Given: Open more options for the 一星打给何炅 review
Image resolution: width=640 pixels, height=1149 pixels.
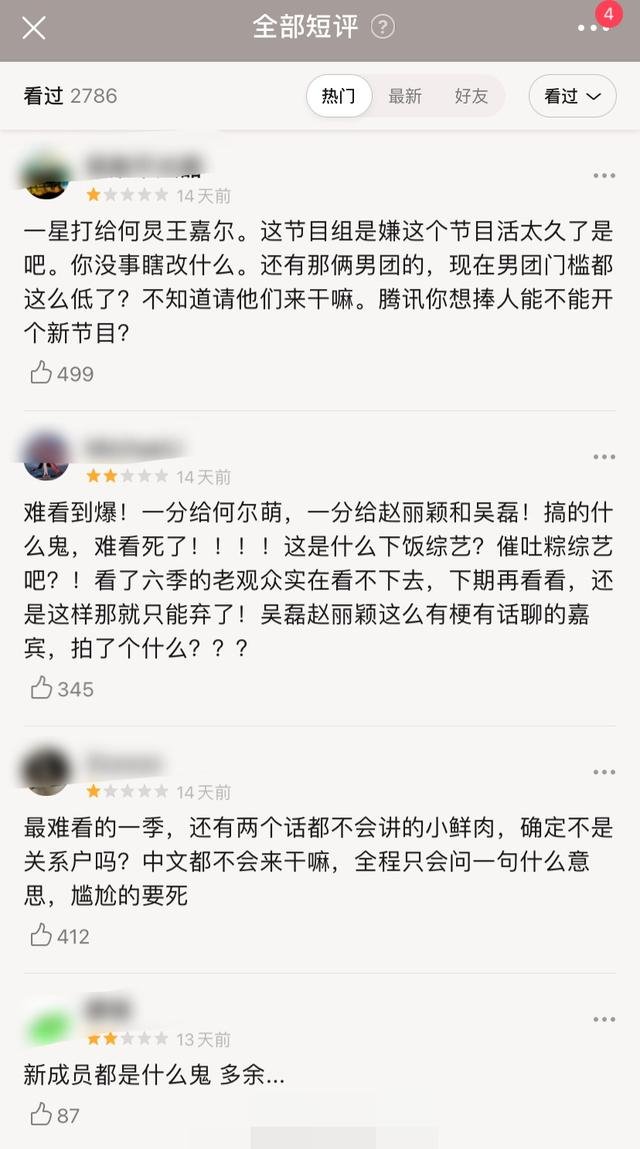Looking at the screenshot, I should (604, 176).
